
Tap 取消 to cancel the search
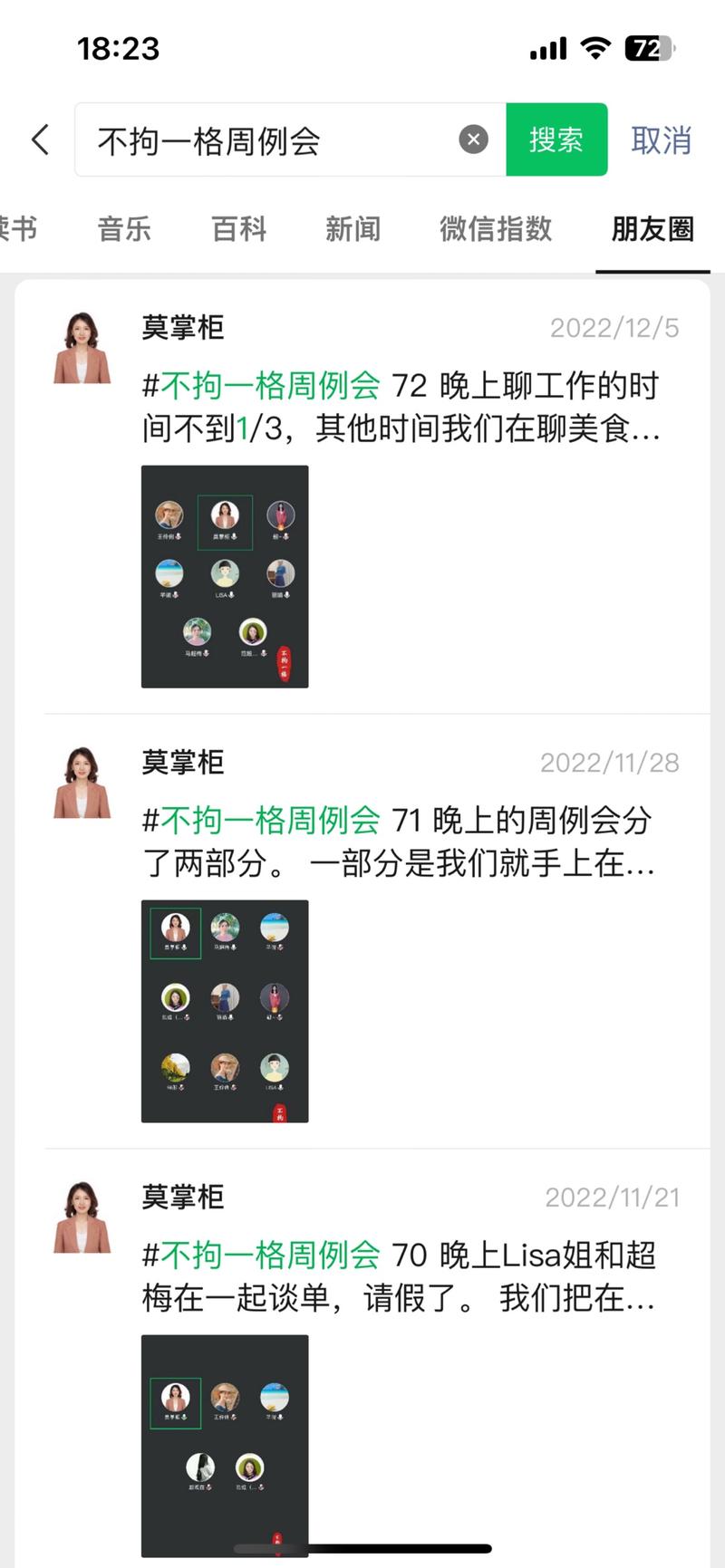click(x=662, y=139)
